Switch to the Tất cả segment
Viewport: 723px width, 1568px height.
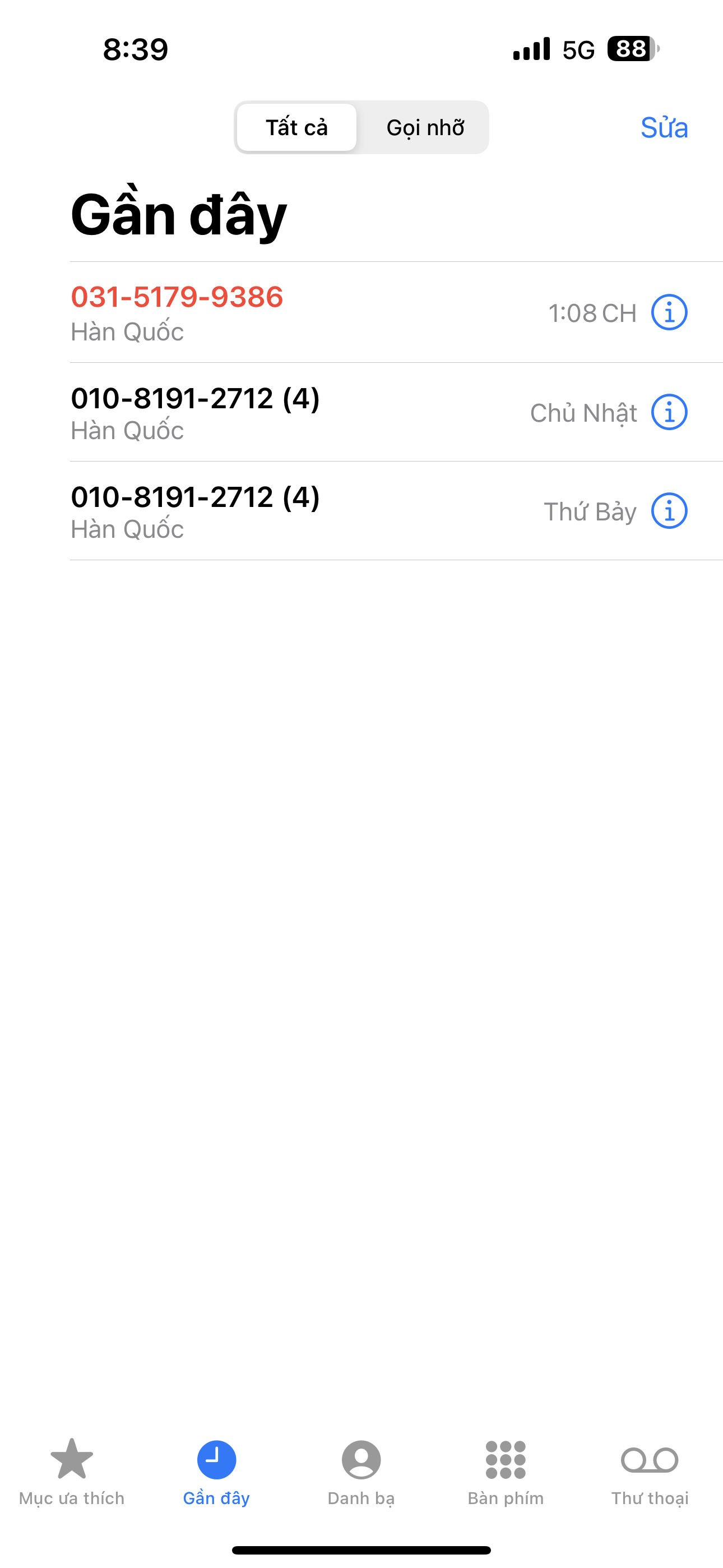click(x=296, y=127)
